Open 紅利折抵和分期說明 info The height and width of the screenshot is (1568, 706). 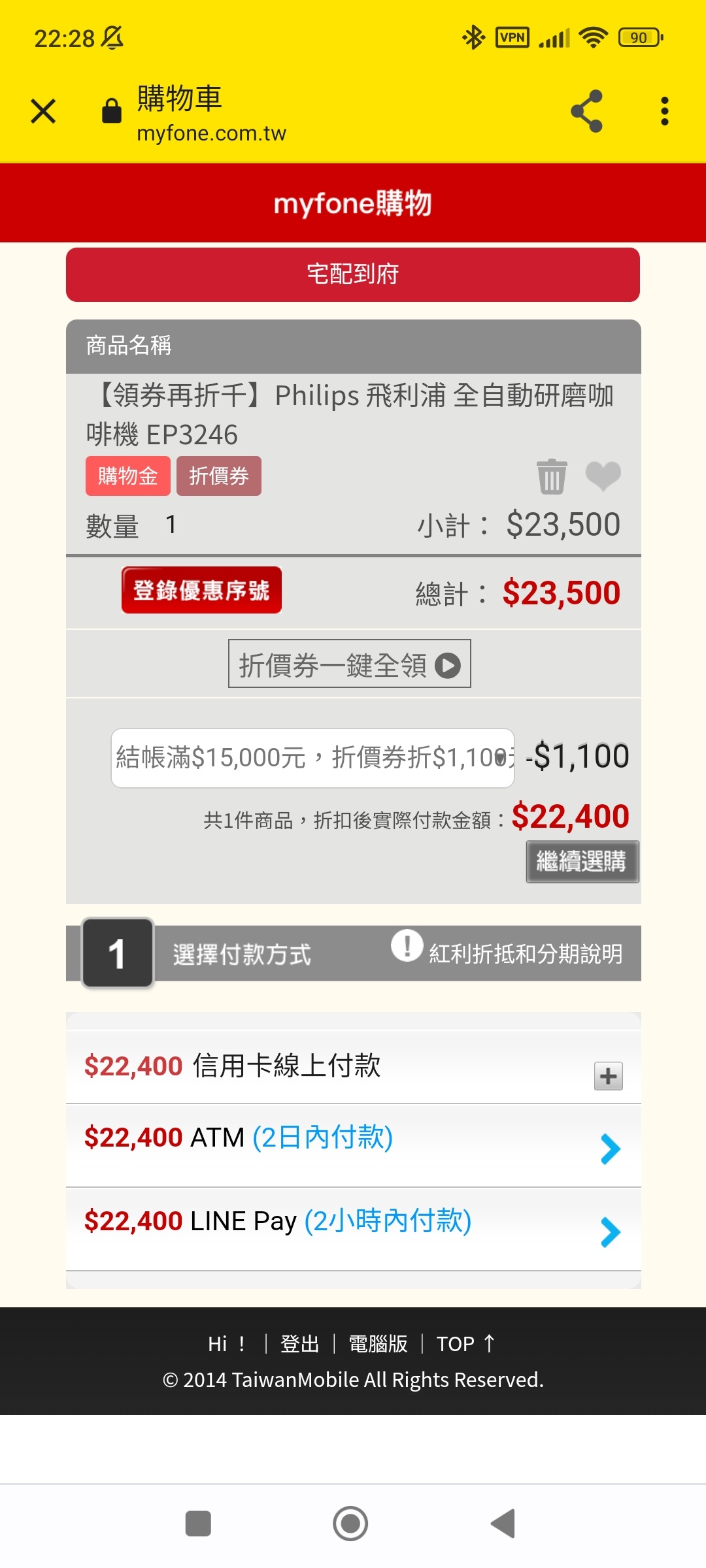pyautogui.click(x=507, y=953)
